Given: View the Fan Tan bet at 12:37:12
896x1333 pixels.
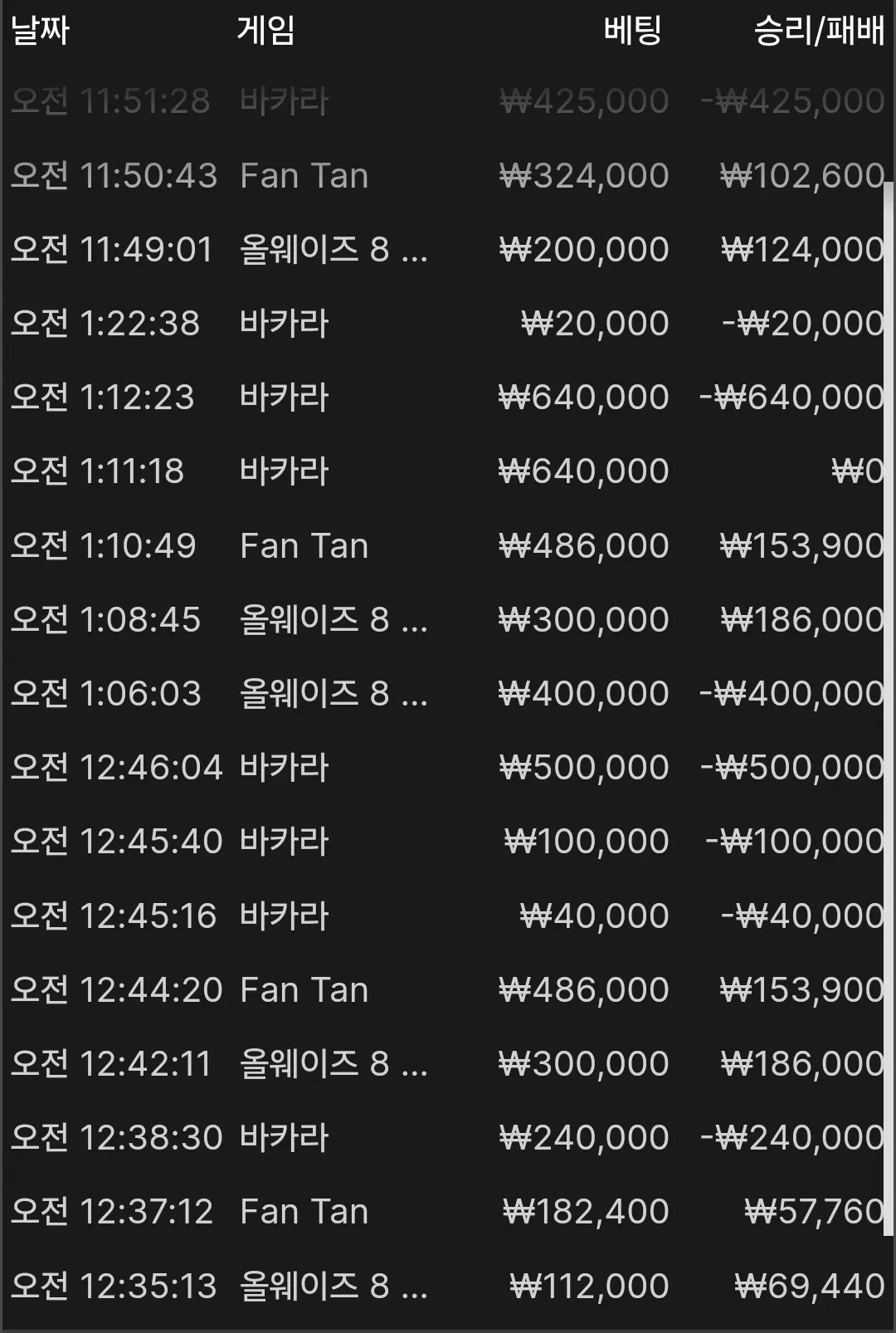Looking at the screenshot, I should click(448, 1211).
